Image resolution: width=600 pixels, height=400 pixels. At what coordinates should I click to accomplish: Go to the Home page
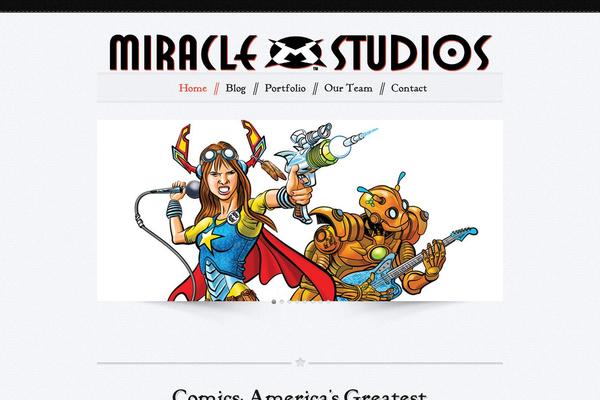pos(193,88)
